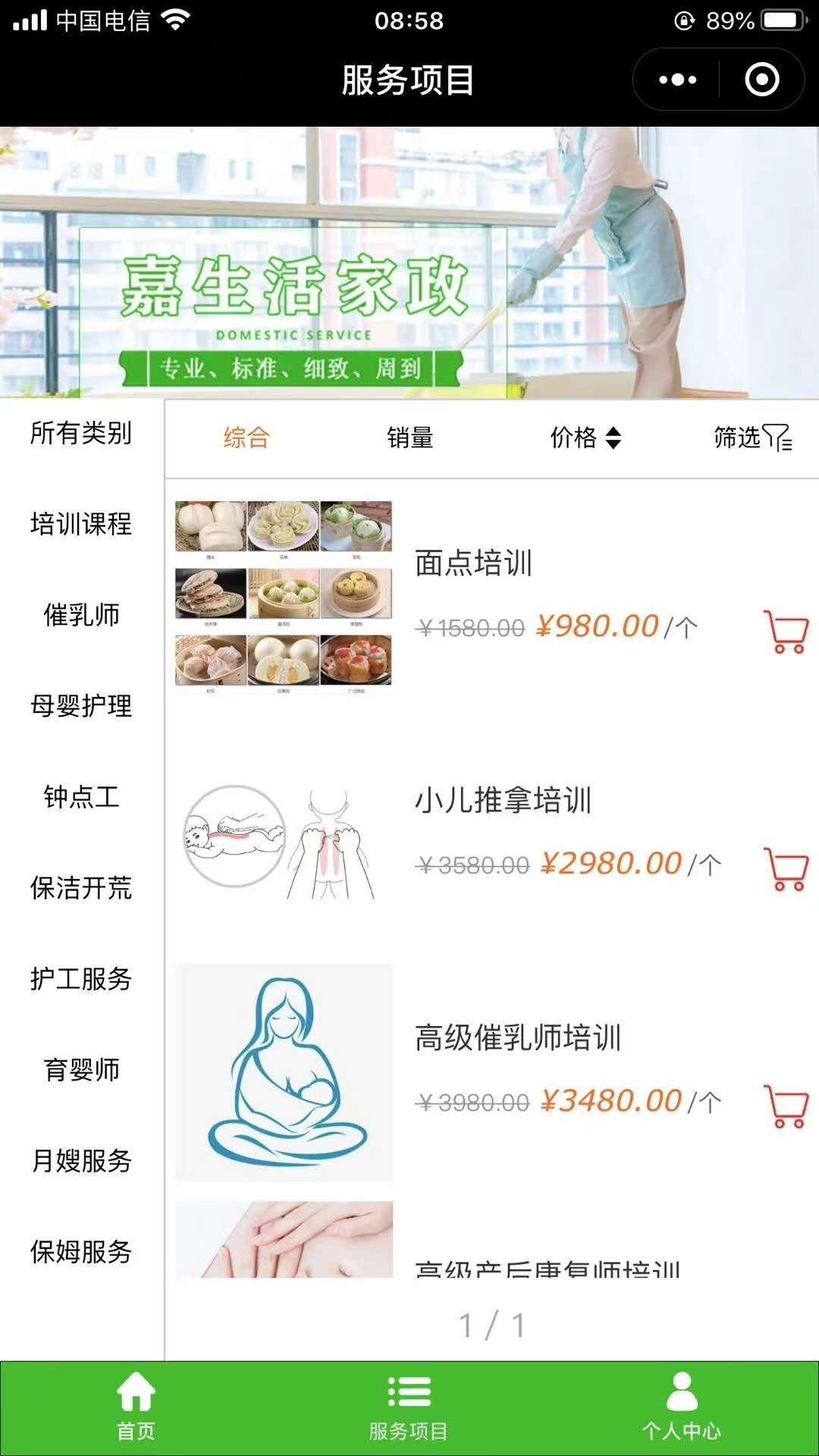The height and width of the screenshot is (1456, 819).
Task: Open the 保洁开荒 category
Action: 81,888
